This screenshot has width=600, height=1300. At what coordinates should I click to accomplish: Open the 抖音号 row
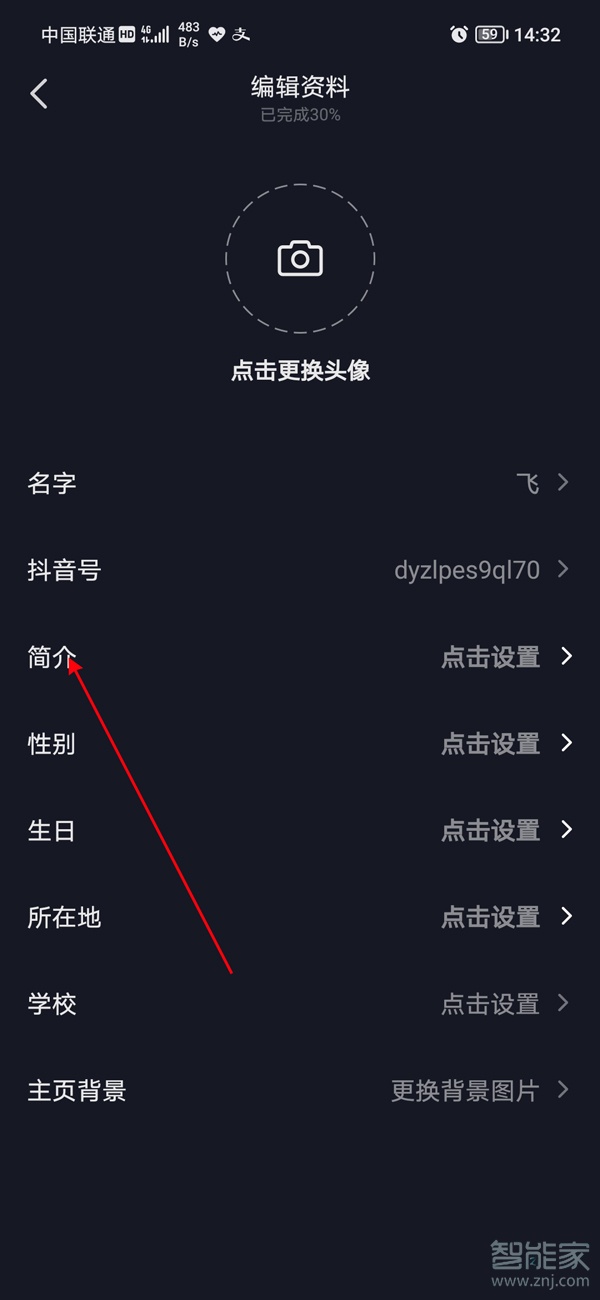(300, 571)
